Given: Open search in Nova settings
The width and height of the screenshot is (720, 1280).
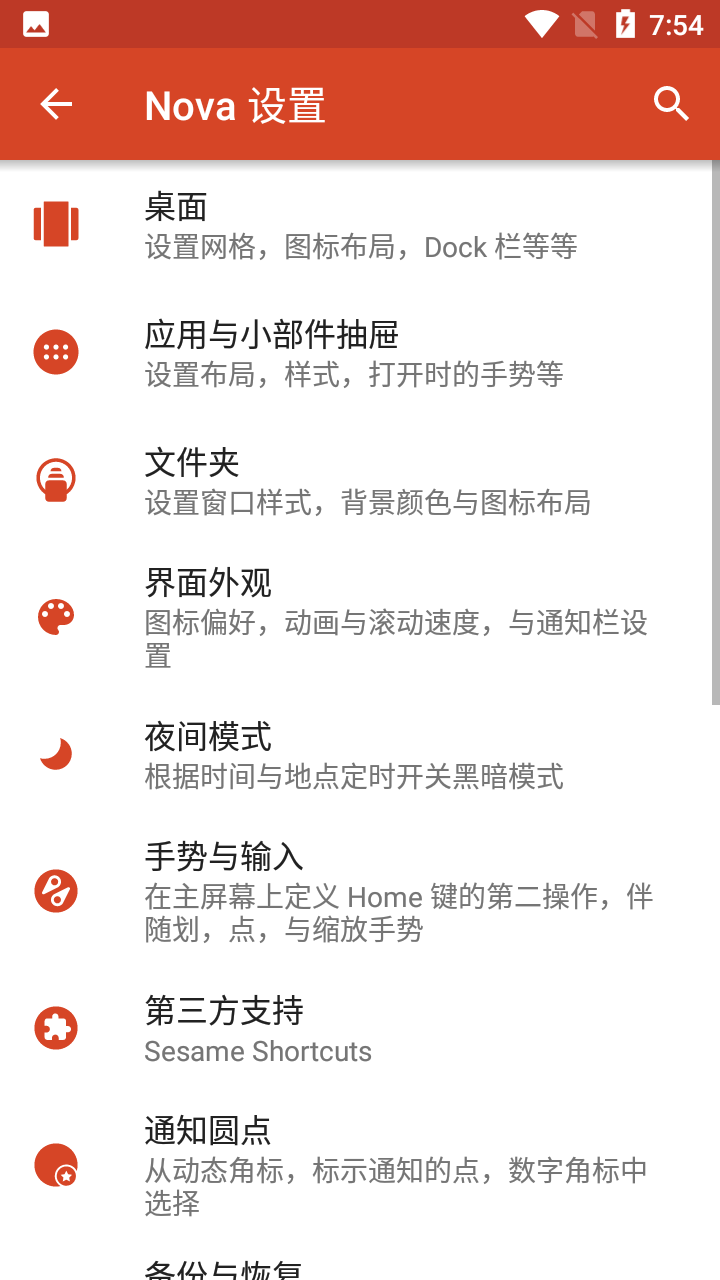Looking at the screenshot, I should point(671,104).
